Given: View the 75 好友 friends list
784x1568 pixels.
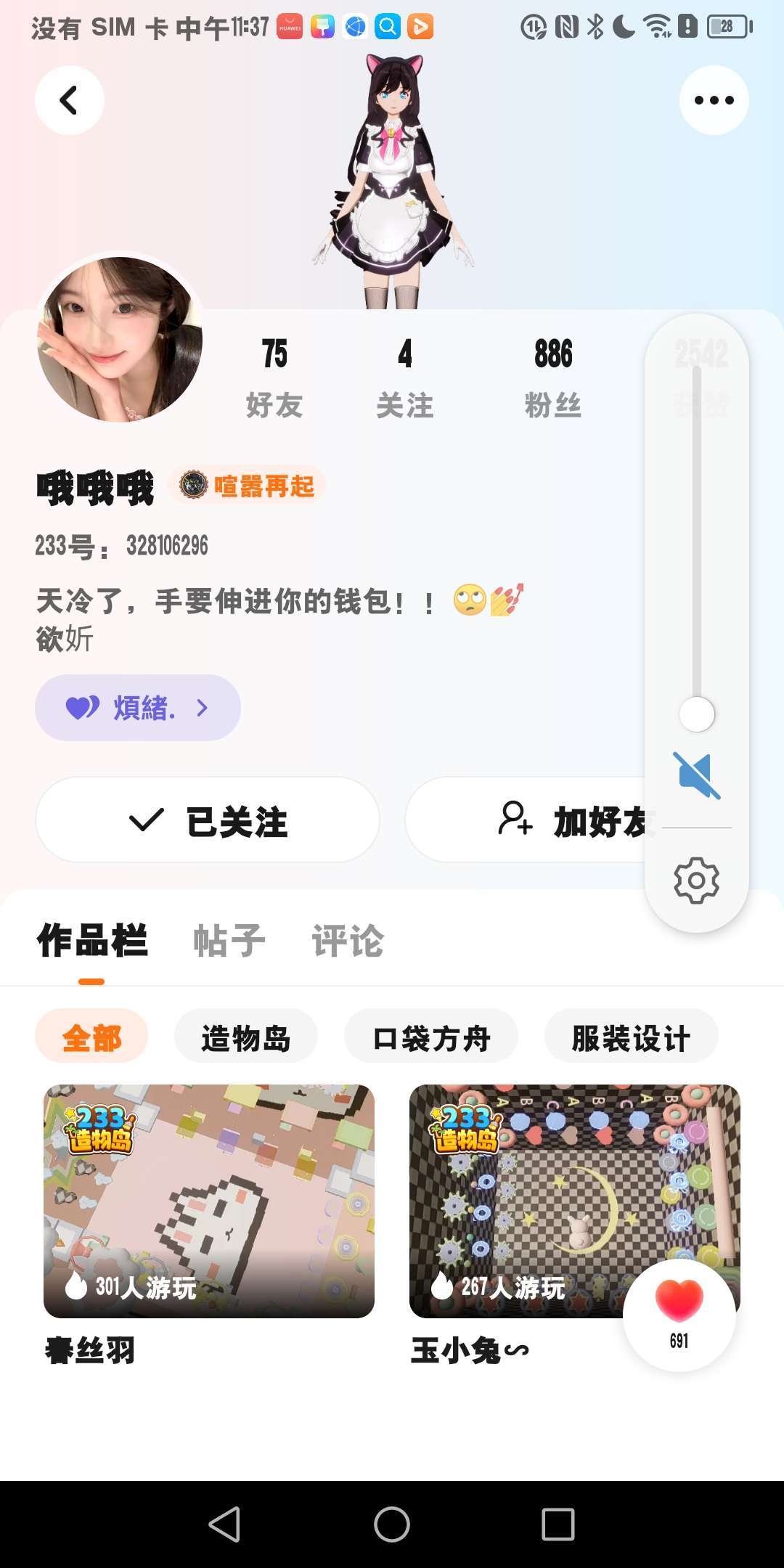Looking at the screenshot, I should coord(274,377).
